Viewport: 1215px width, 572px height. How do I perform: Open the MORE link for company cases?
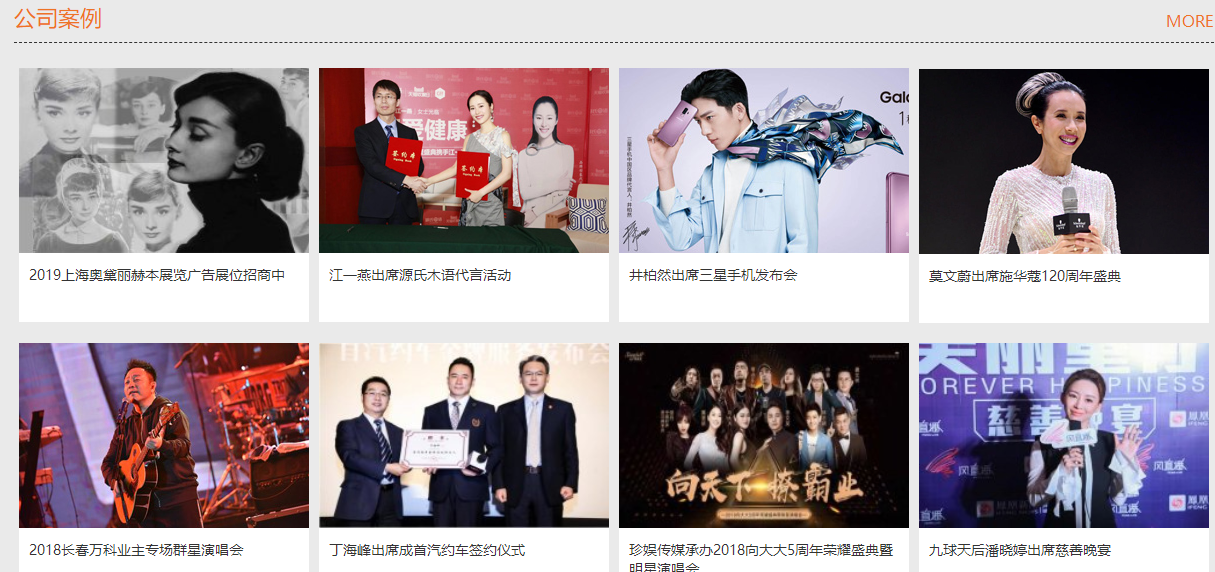tap(1189, 21)
